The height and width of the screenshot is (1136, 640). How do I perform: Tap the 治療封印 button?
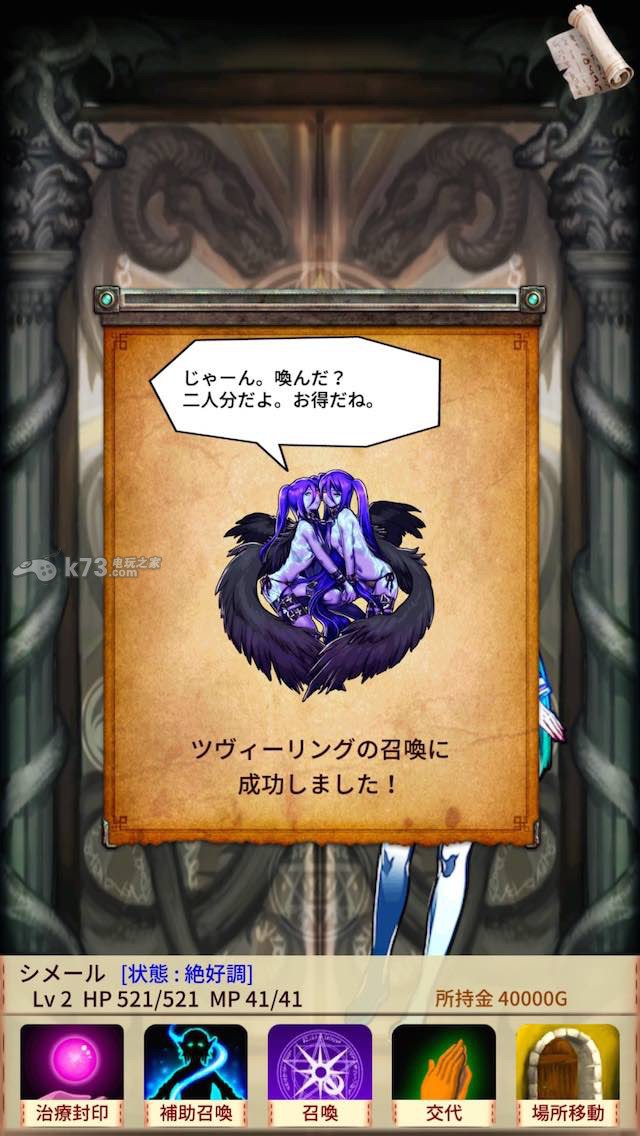click(x=72, y=1072)
